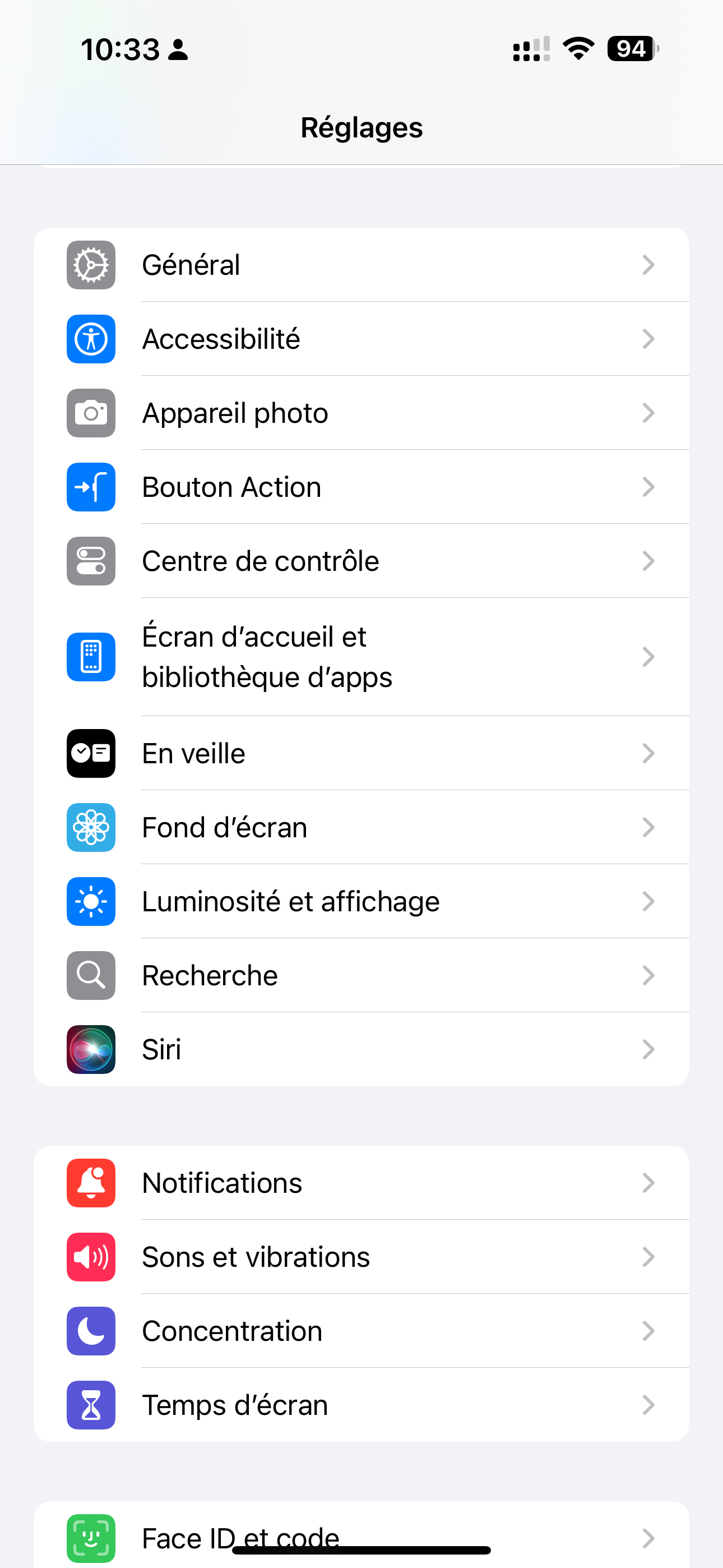Open Siri settings
The height and width of the screenshot is (1568, 723).
[x=361, y=1049]
